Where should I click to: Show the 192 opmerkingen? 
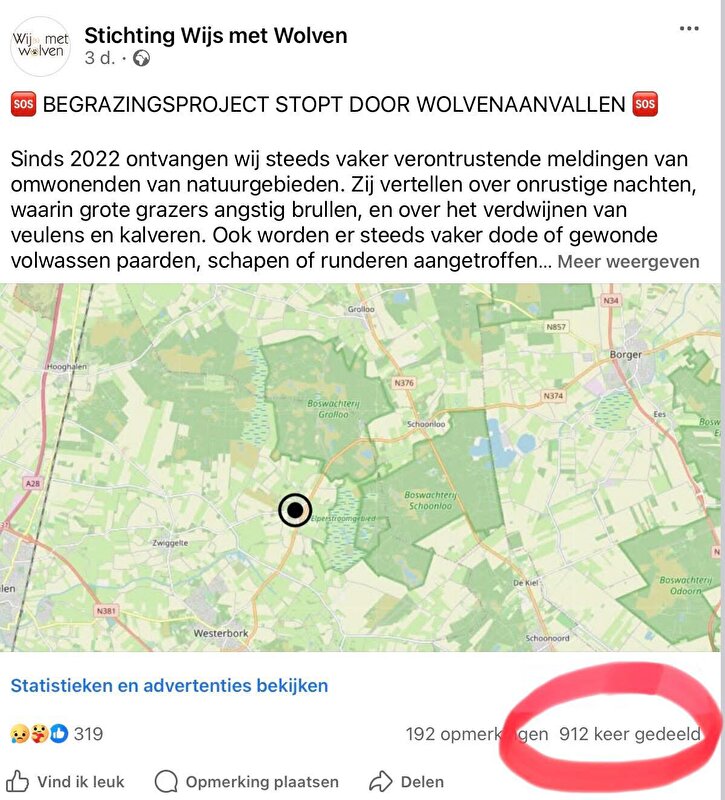[x=476, y=734]
